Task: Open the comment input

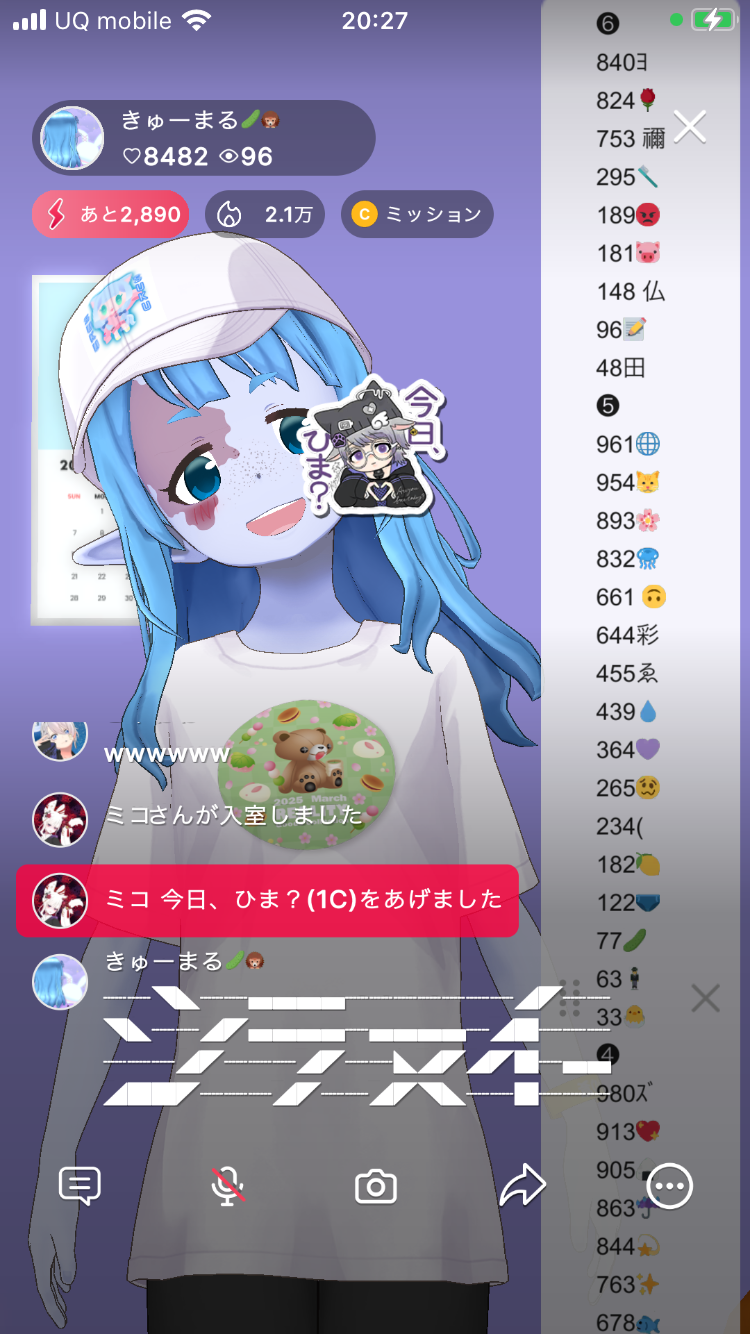Action: 80,1186
